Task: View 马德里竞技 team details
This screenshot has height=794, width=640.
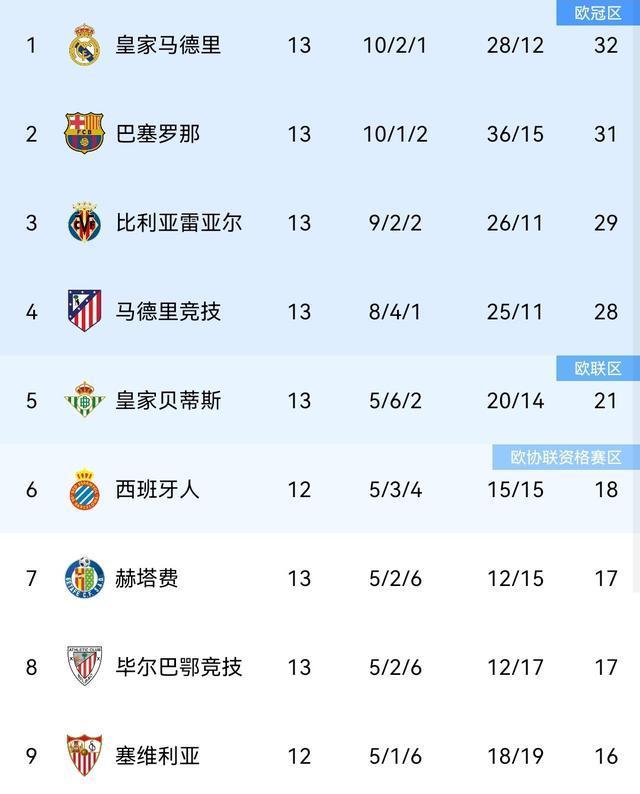Action: coord(168,311)
